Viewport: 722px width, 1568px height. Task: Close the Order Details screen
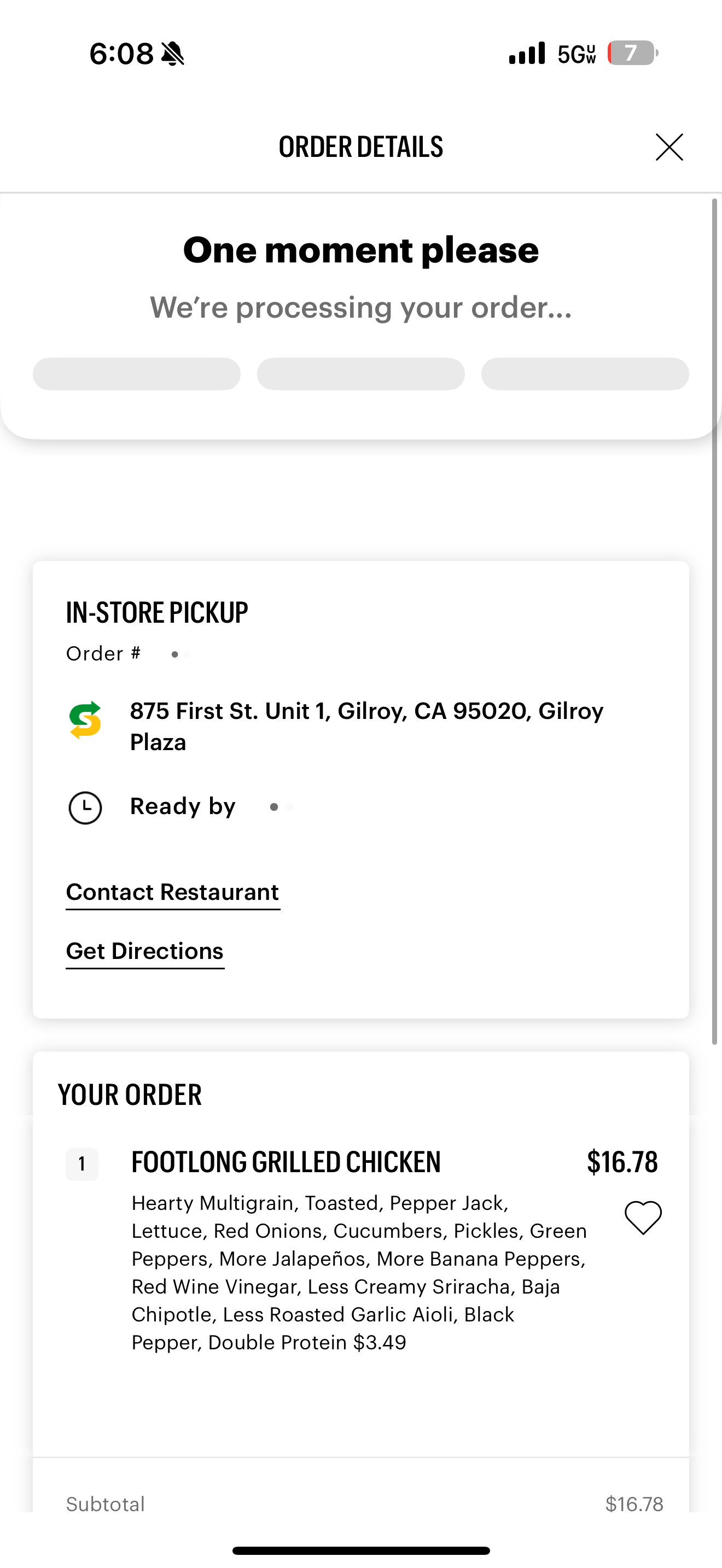[x=669, y=147]
